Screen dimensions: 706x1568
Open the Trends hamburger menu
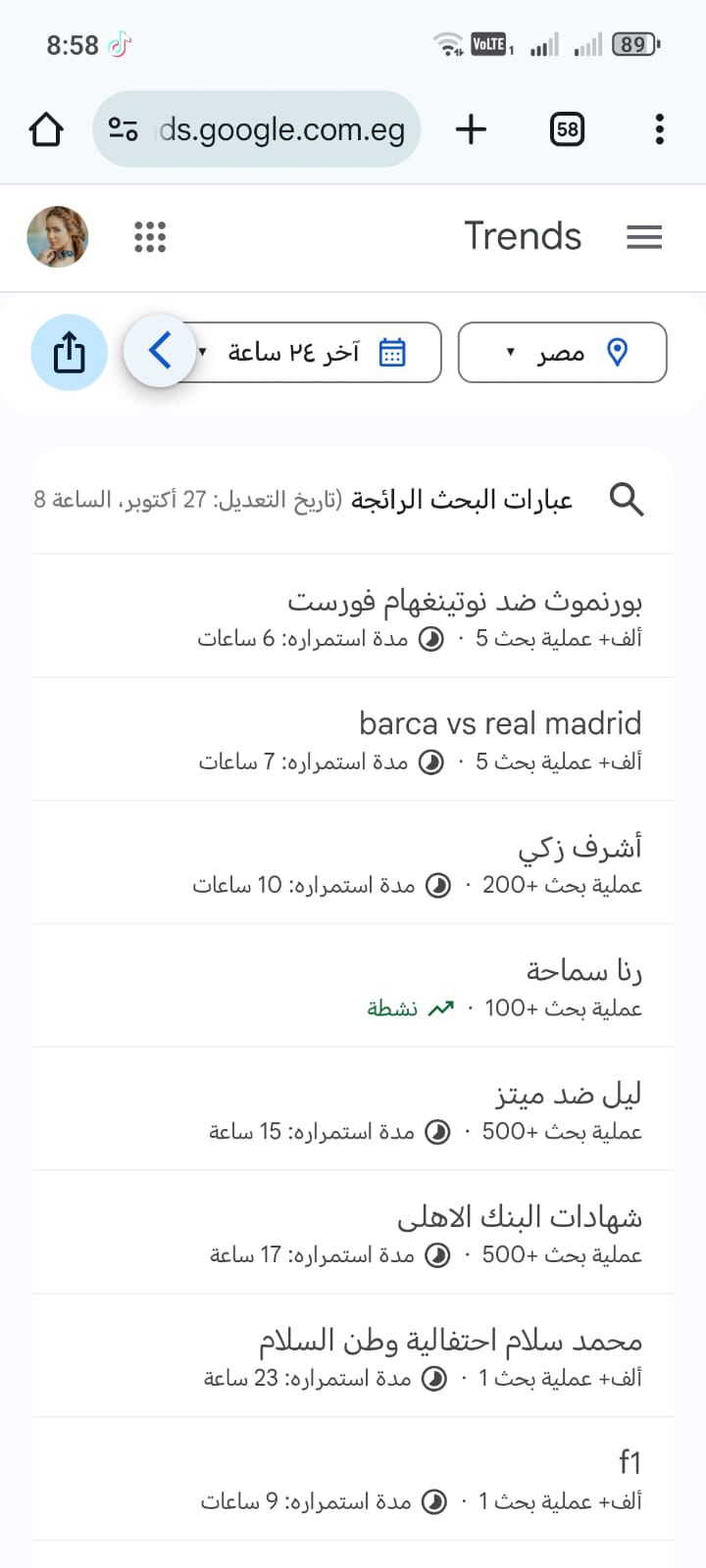[x=644, y=237]
